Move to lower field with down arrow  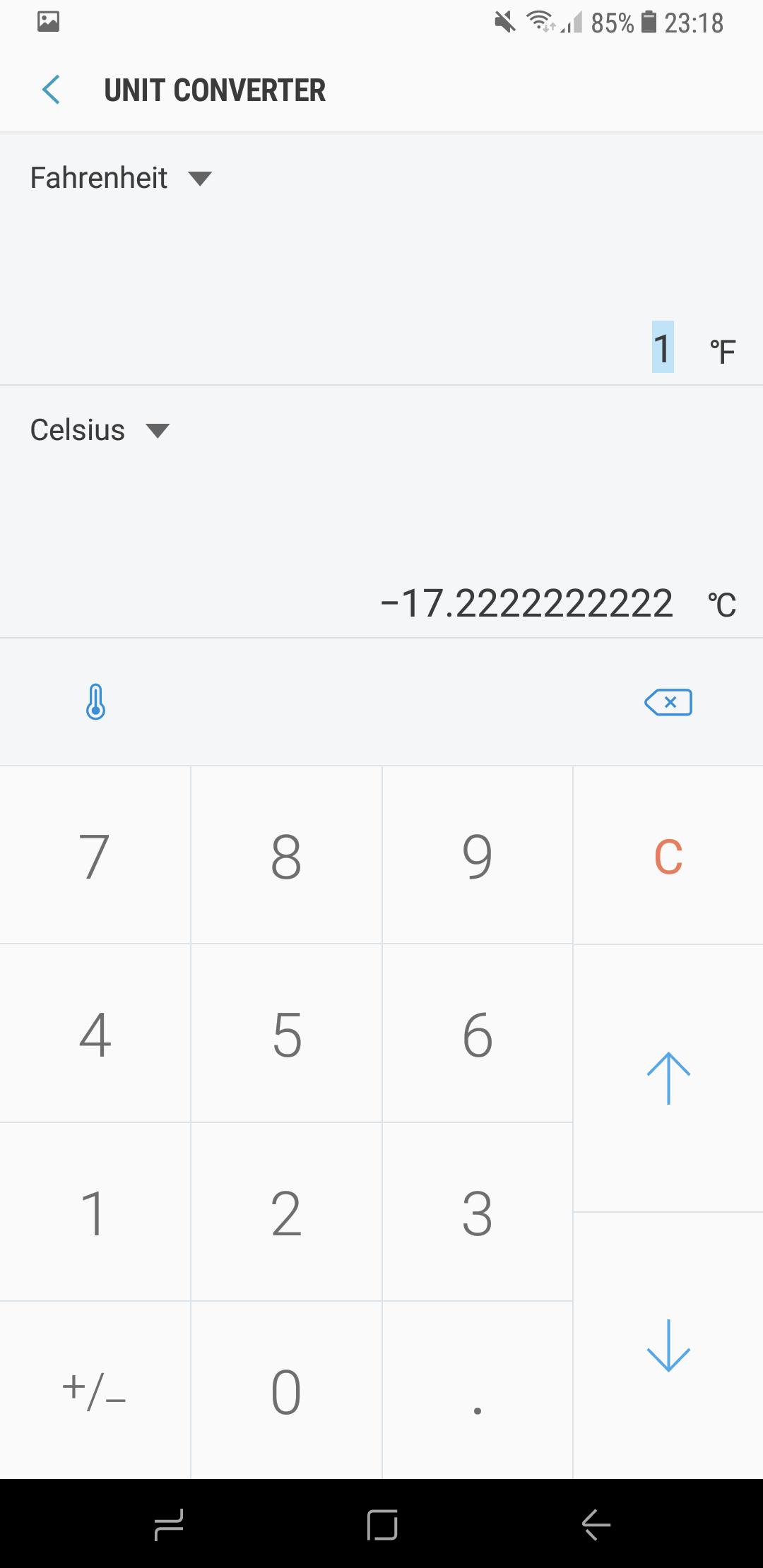(668, 1346)
